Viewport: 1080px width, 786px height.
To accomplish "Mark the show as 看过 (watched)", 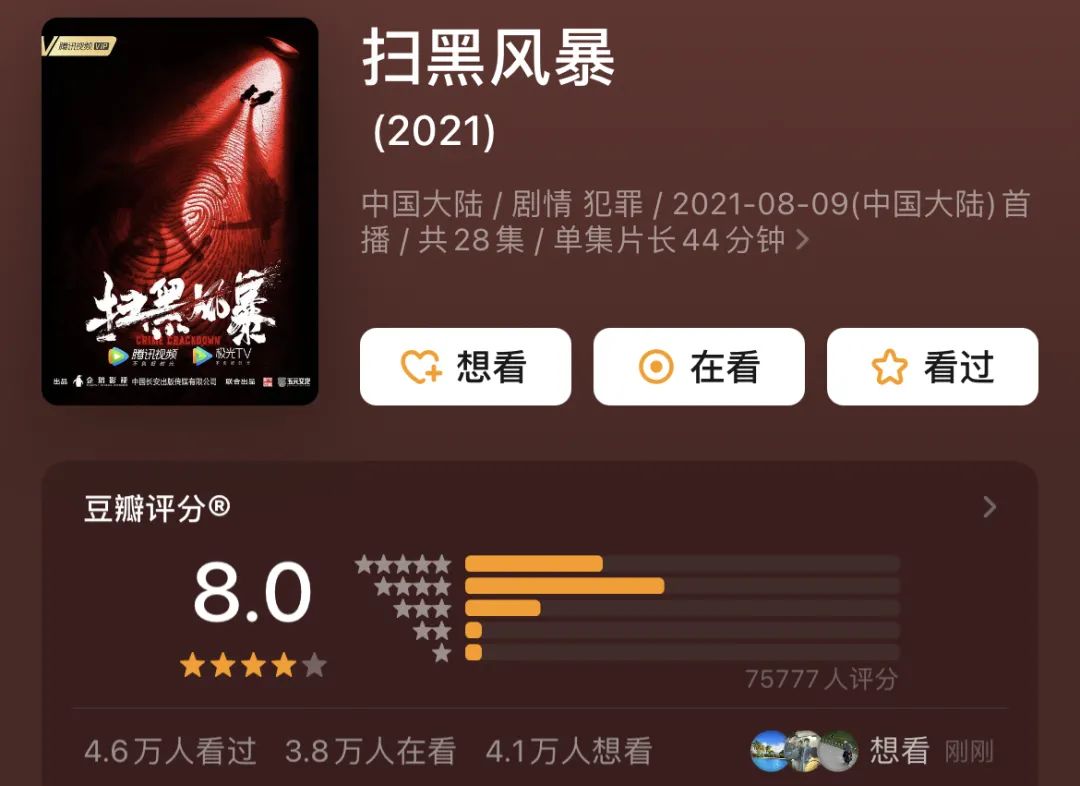I will 932,367.
